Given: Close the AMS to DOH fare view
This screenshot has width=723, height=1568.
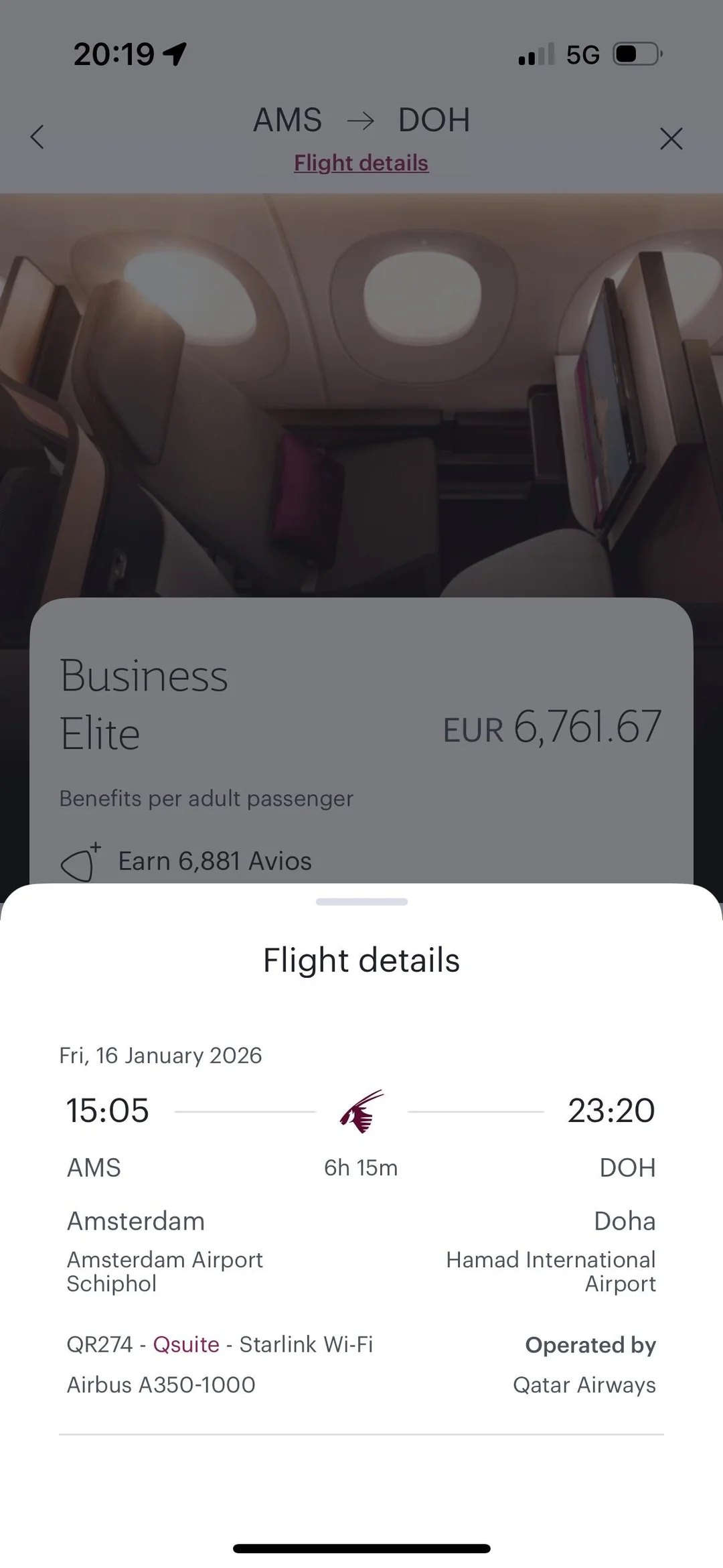Looking at the screenshot, I should (x=671, y=139).
